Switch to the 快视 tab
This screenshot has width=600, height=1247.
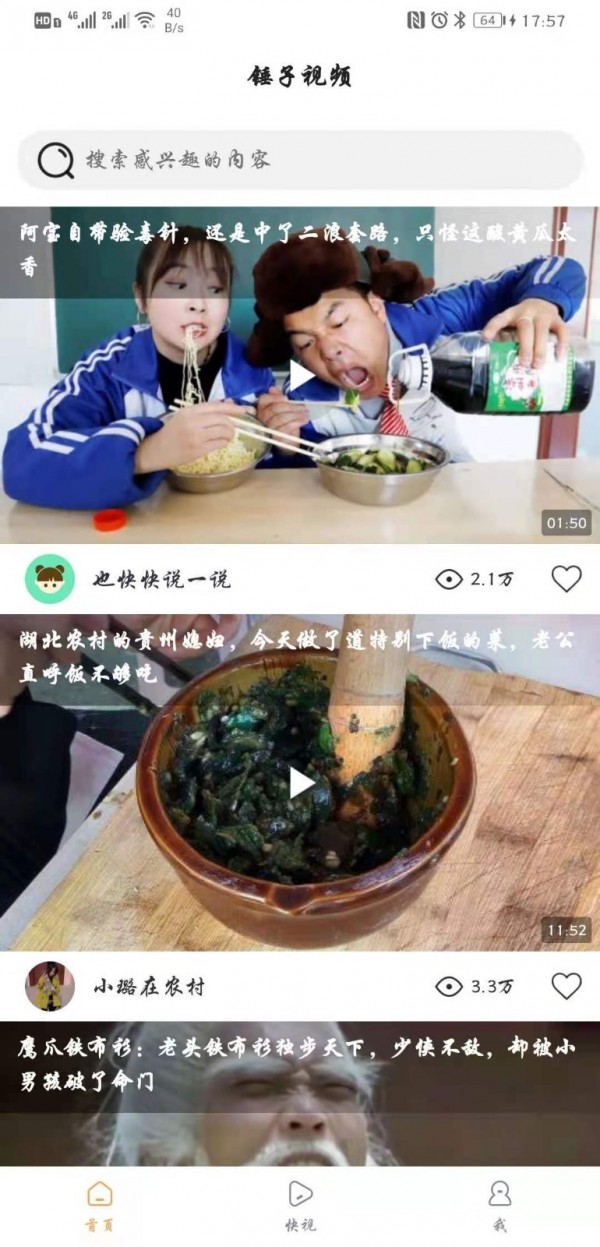coord(300,1205)
